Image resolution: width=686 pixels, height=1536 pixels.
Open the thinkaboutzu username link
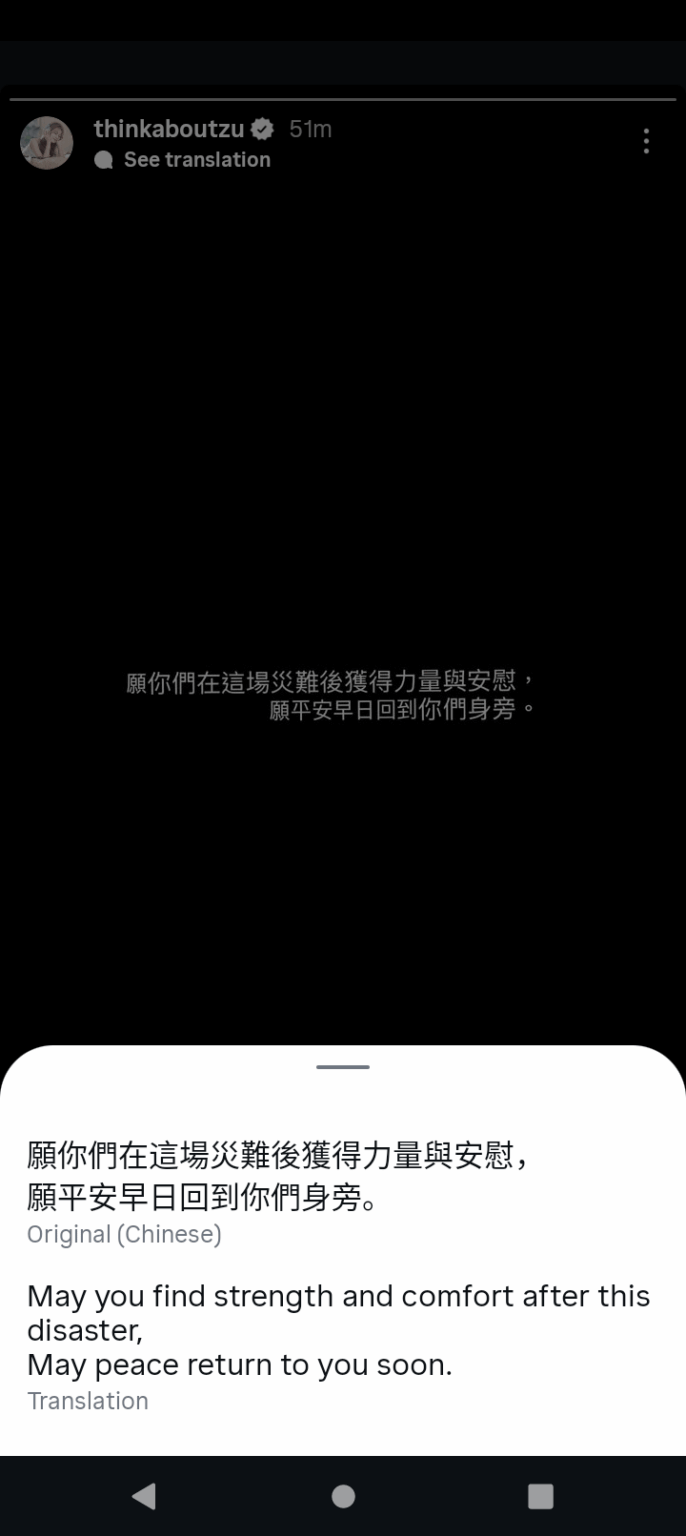tap(169, 129)
